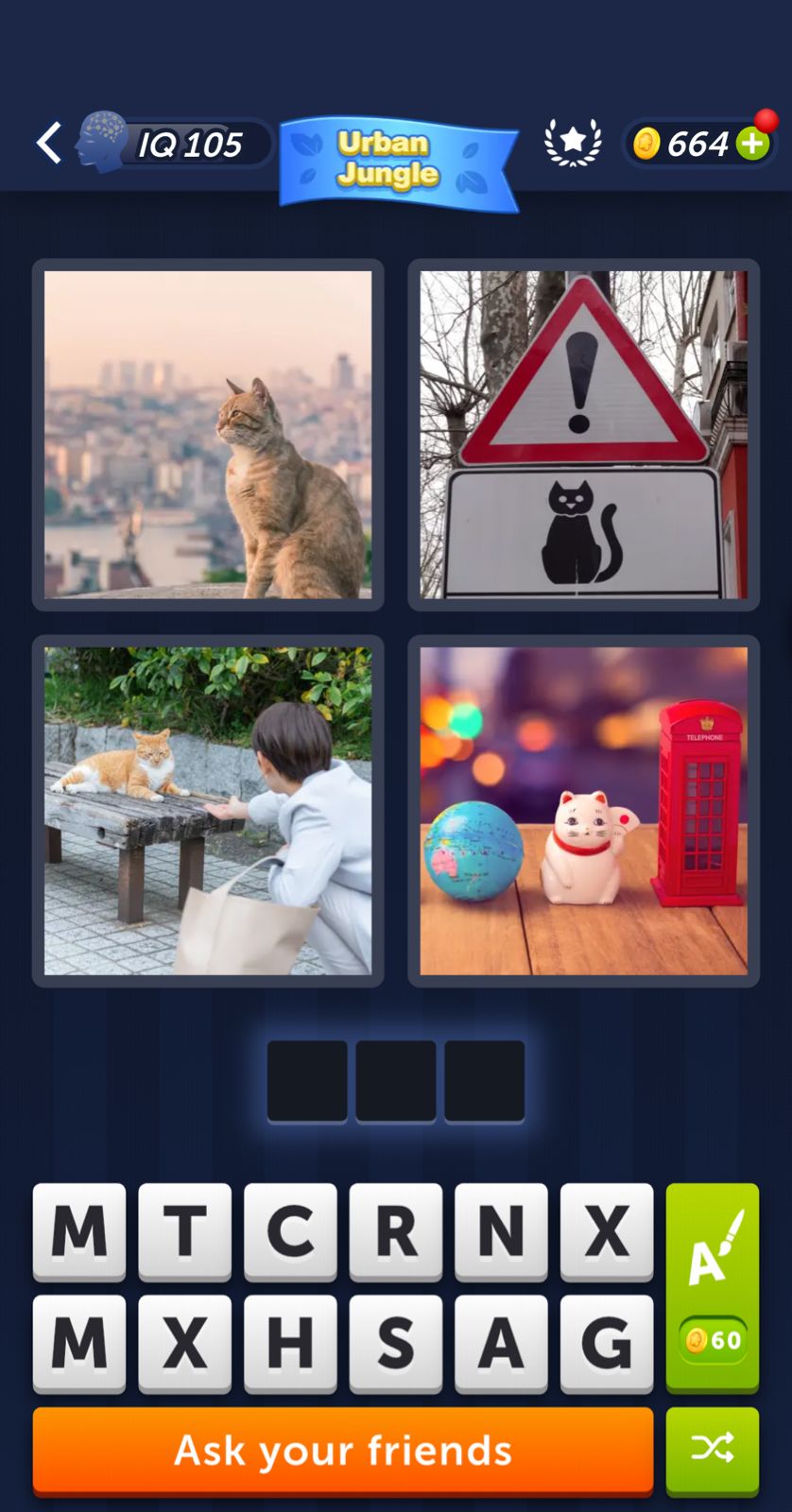Add more coins with the plus
Screen dimensions: 792x1512
click(x=753, y=144)
